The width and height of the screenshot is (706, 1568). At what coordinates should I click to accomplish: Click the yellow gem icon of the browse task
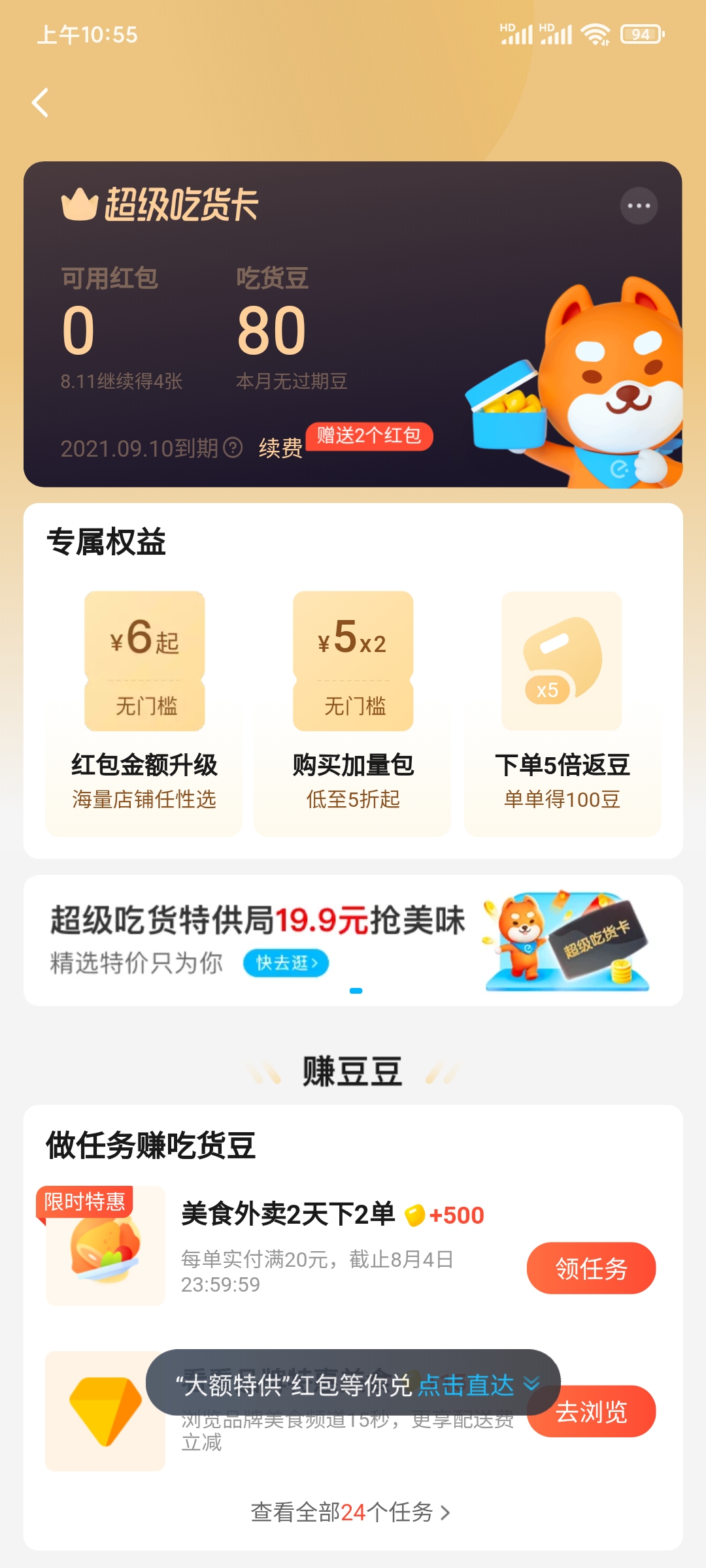pyautogui.click(x=105, y=1411)
